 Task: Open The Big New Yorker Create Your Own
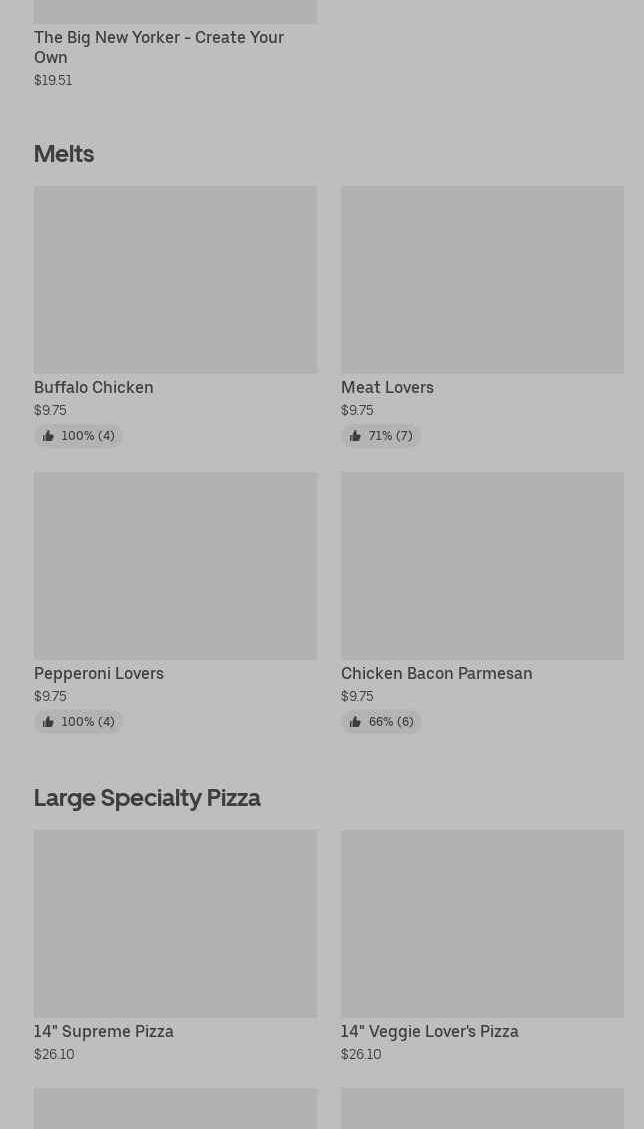tap(159, 47)
